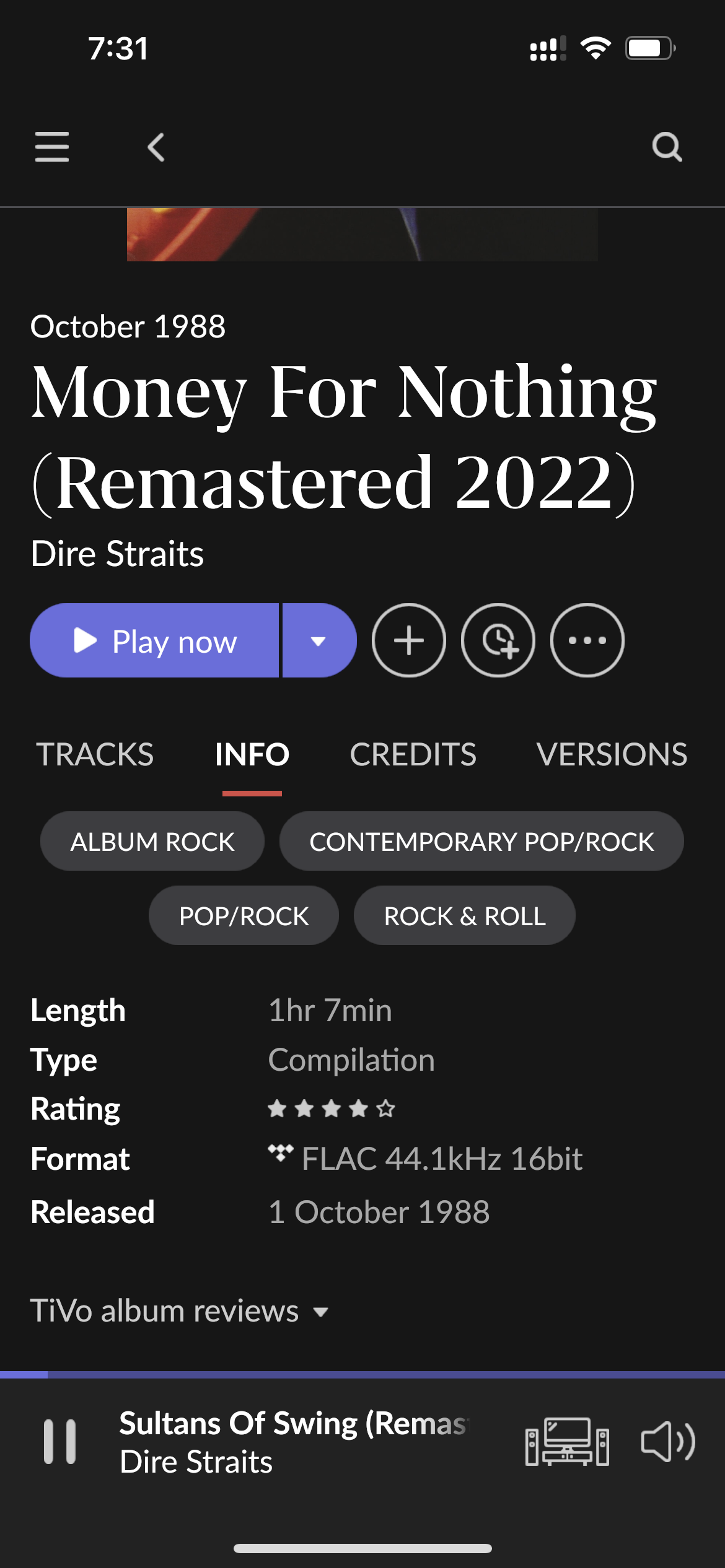Open the volume control
The height and width of the screenshot is (1568, 725).
click(x=668, y=1442)
